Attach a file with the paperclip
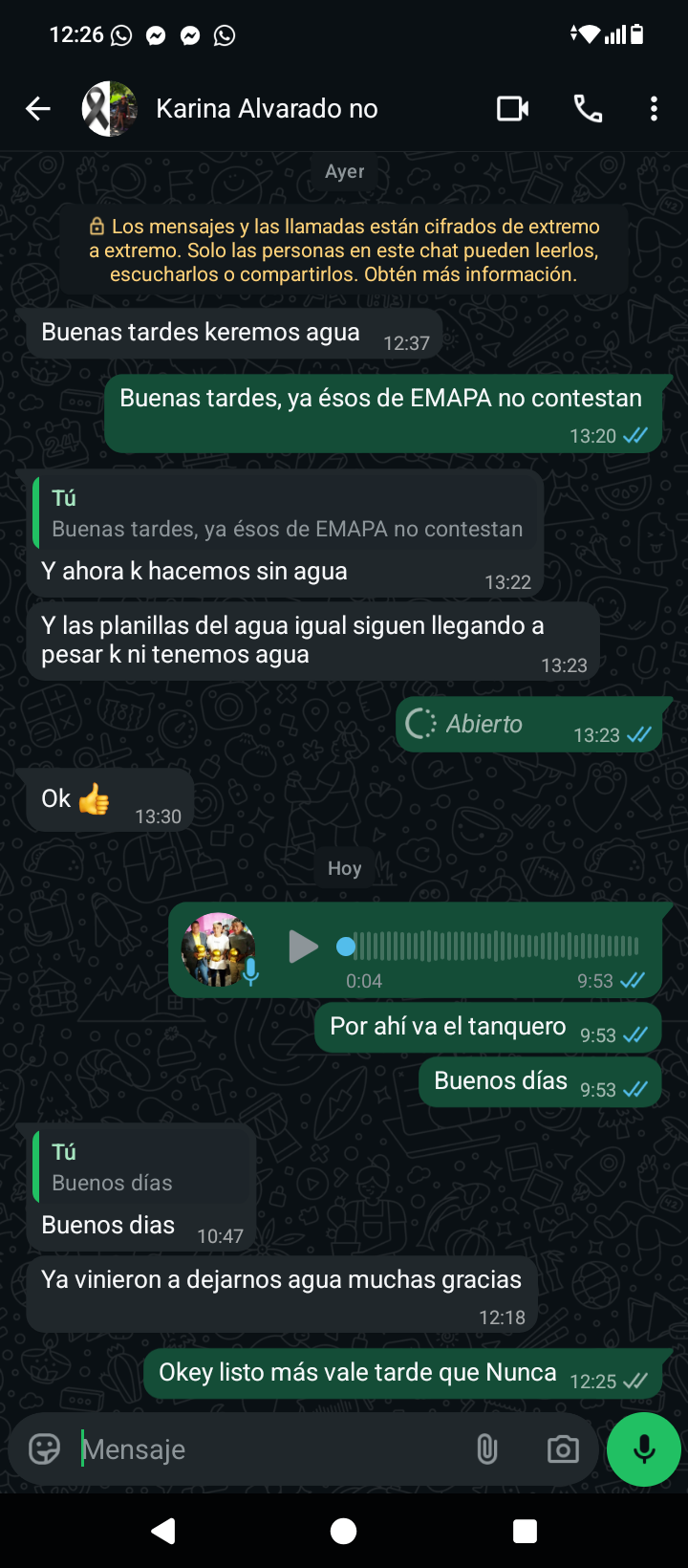 [x=487, y=1449]
